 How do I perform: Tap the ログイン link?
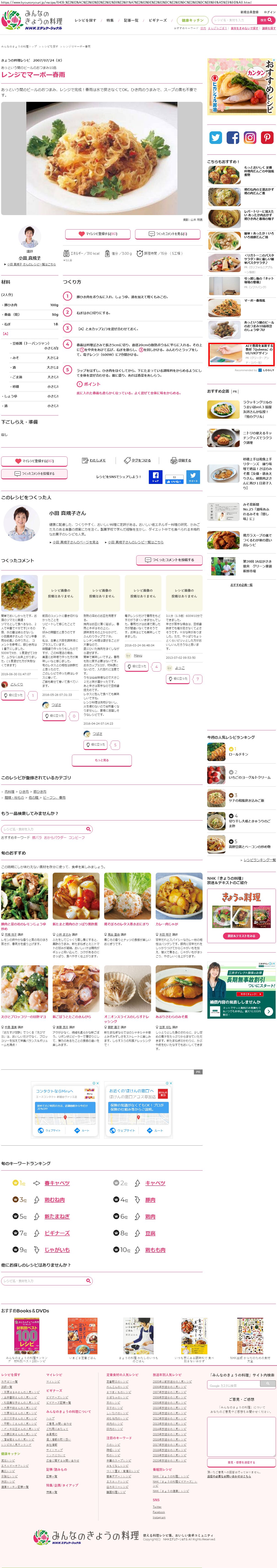(269, 12)
